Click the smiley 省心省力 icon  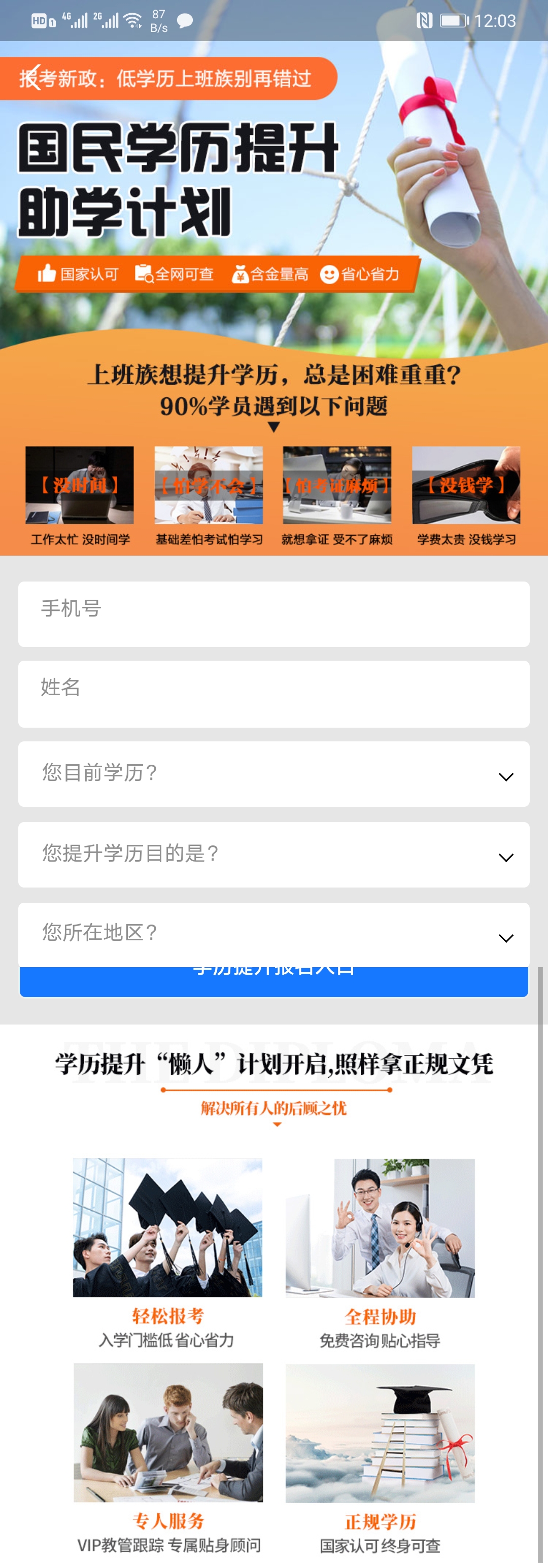(x=329, y=274)
